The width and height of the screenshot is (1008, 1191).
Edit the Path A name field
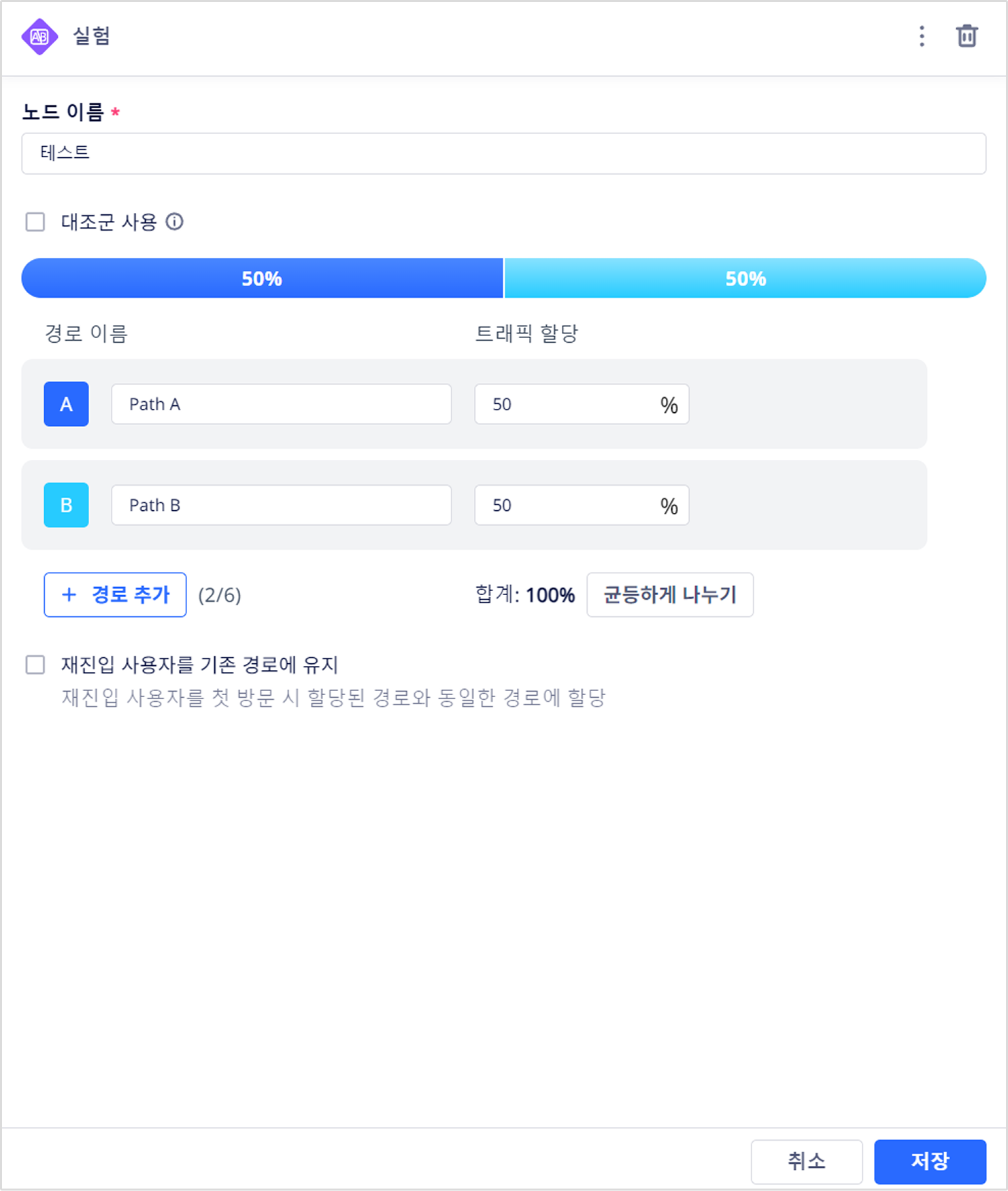[281, 404]
